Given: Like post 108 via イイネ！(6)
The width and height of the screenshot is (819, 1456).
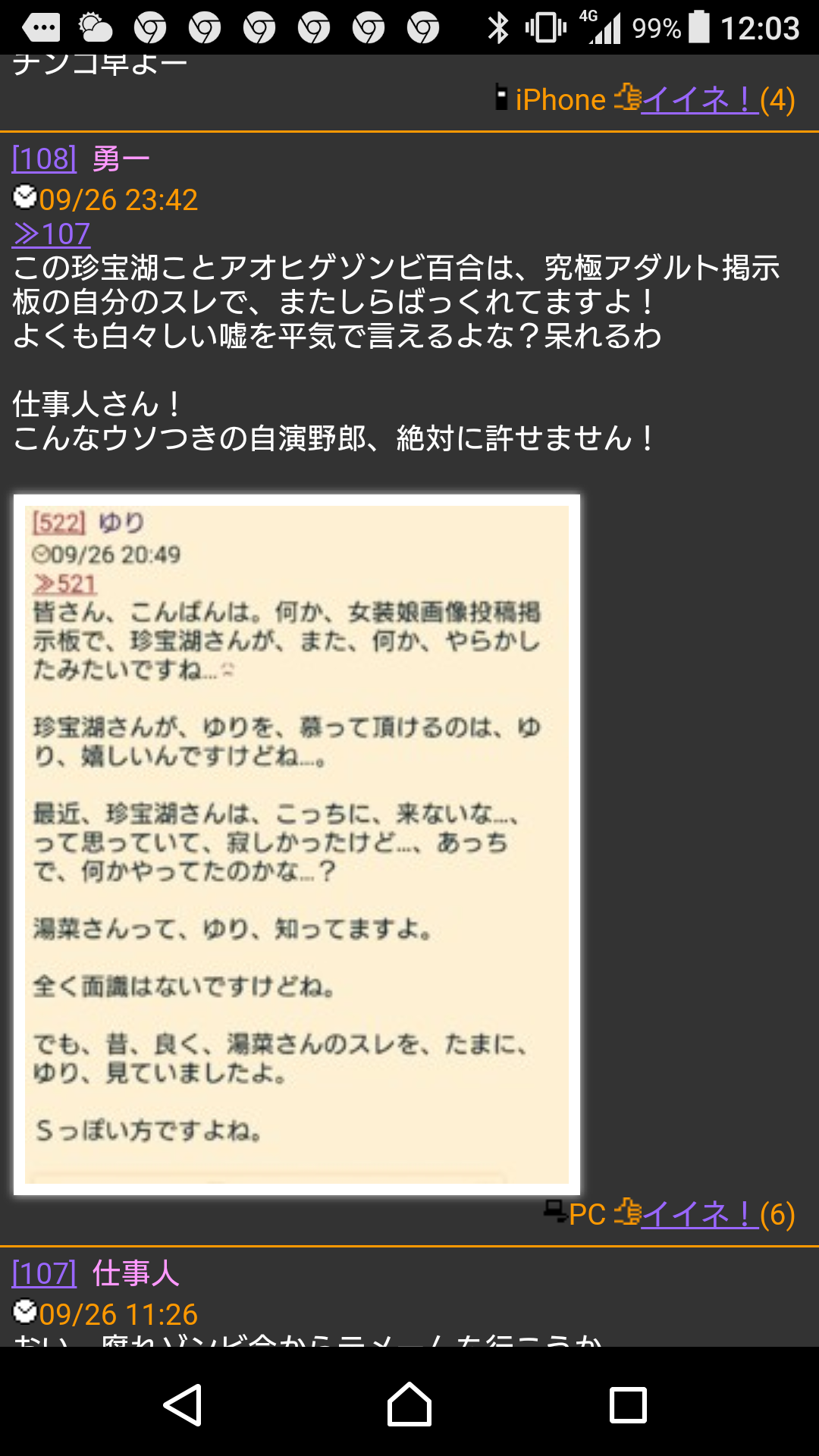Looking at the screenshot, I should (700, 1214).
